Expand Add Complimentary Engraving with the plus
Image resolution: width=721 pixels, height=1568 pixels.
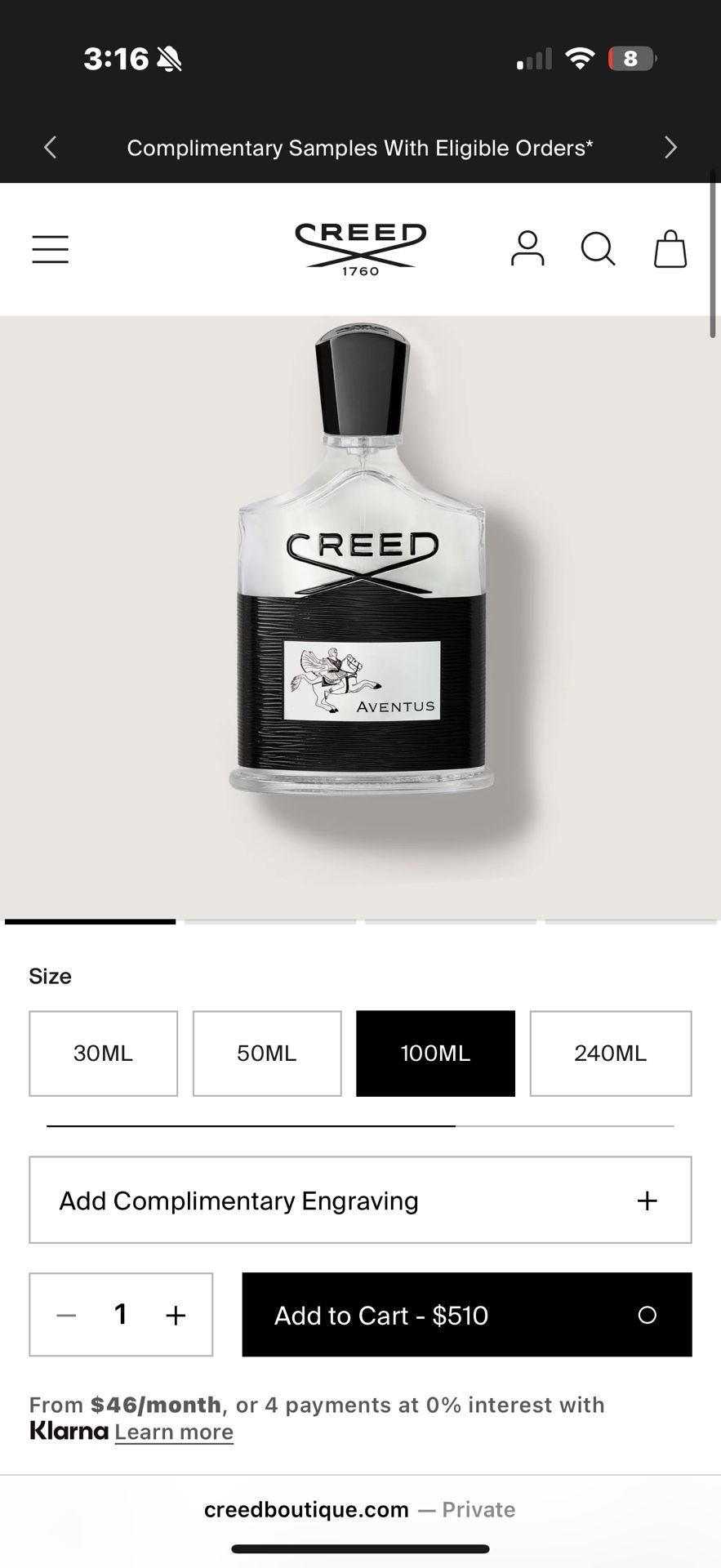click(647, 1200)
